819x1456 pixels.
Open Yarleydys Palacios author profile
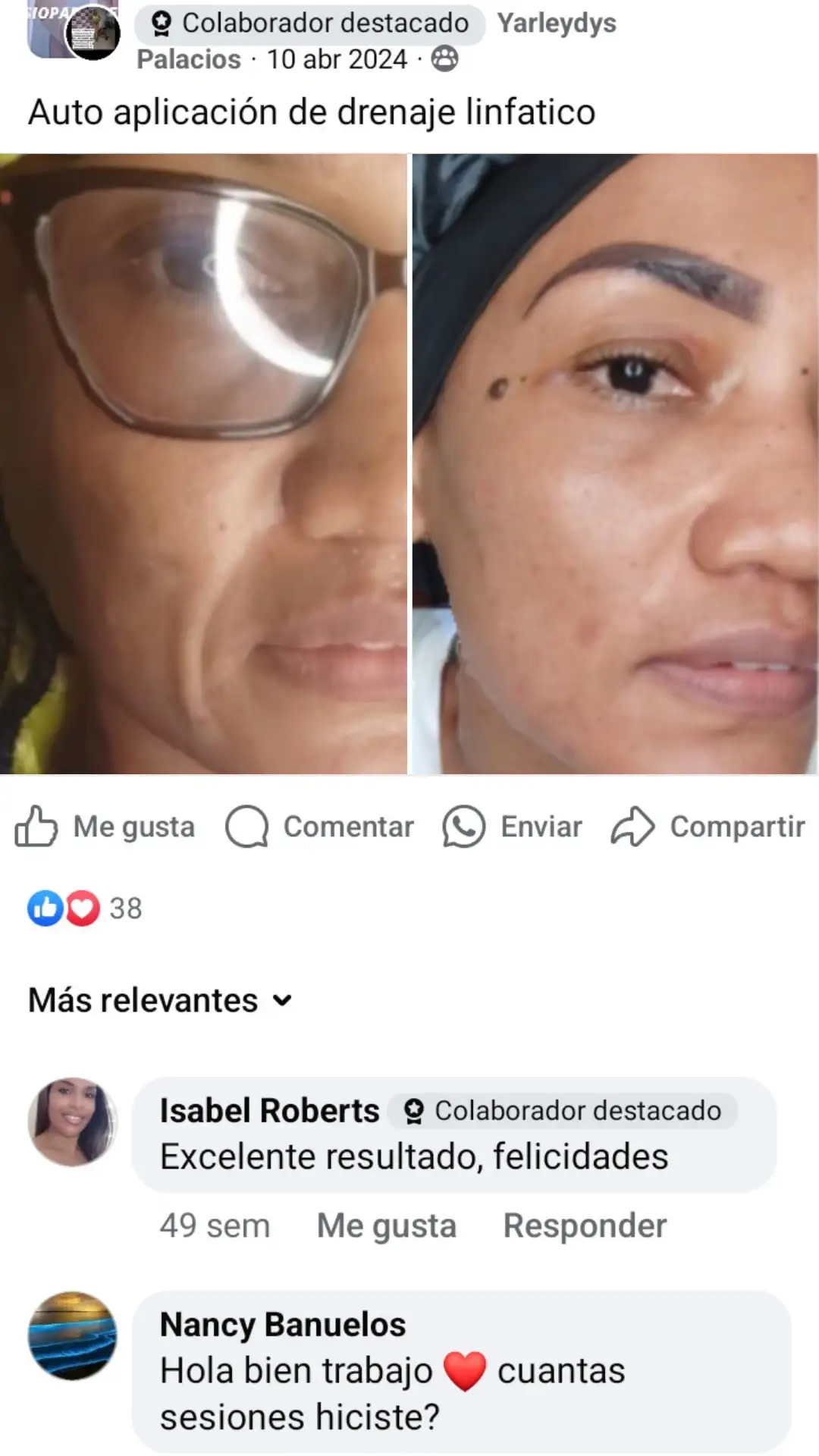pyautogui.click(x=556, y=24)
